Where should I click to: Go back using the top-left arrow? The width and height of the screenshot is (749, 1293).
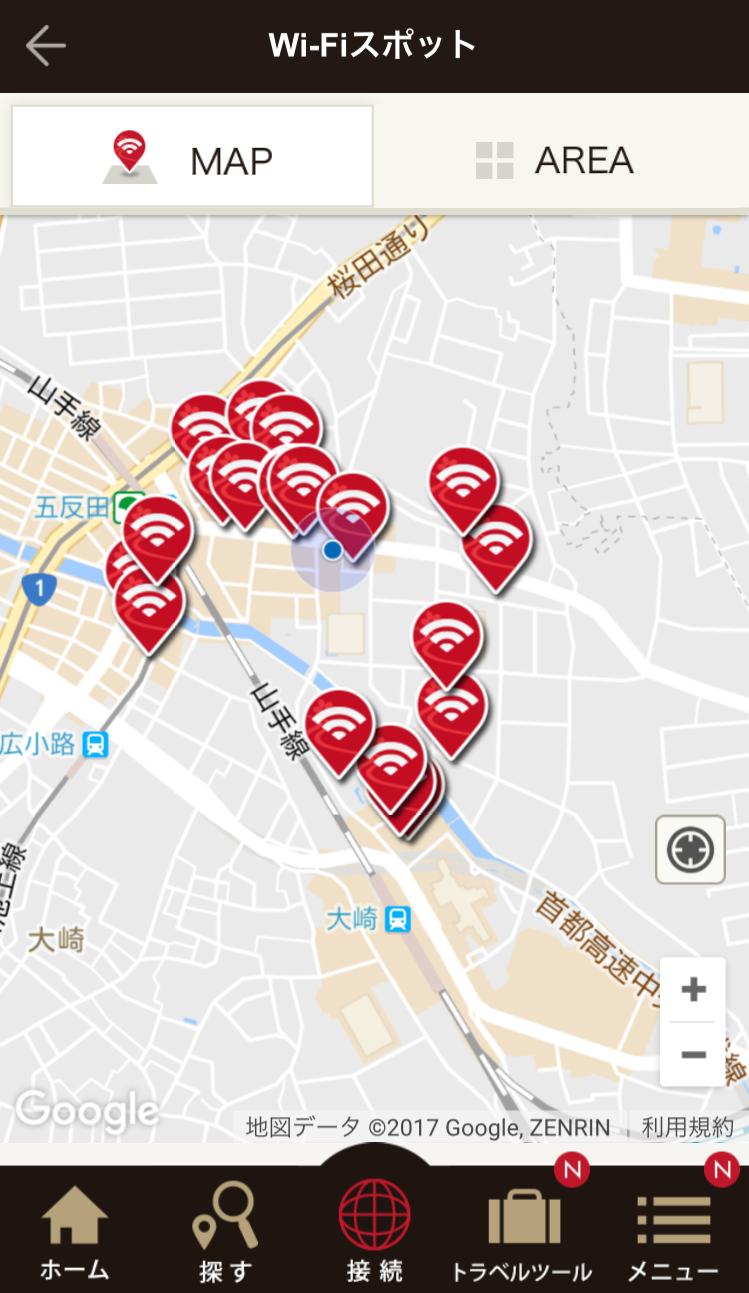click(45, 46)
